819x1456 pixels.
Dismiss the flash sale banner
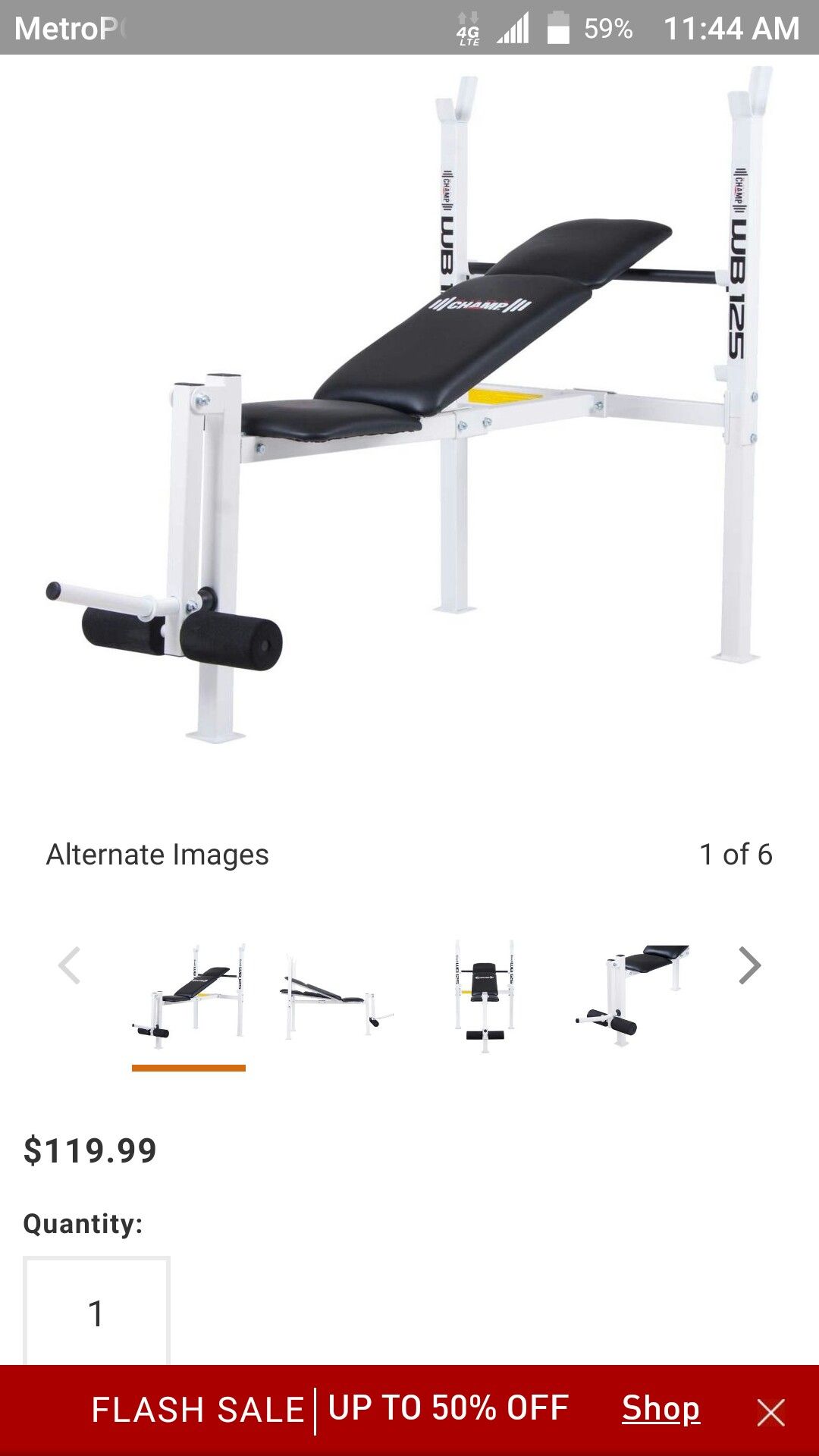(770, 1412)
